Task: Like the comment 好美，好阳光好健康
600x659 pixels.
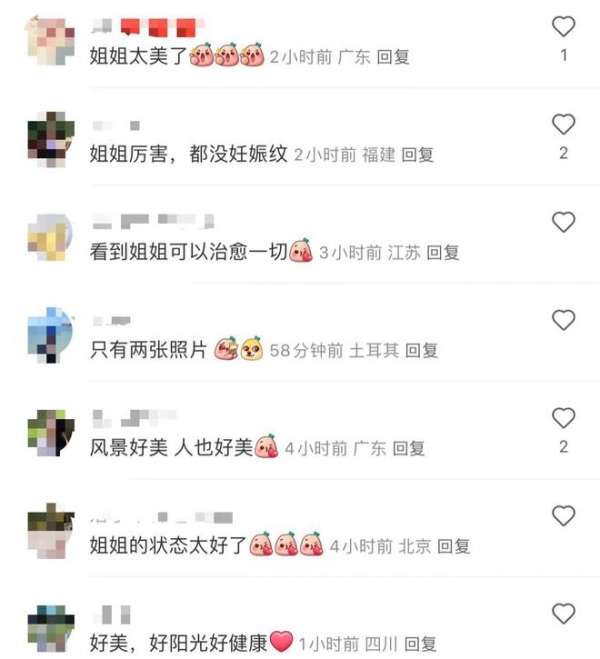Action: click(564, 614)
